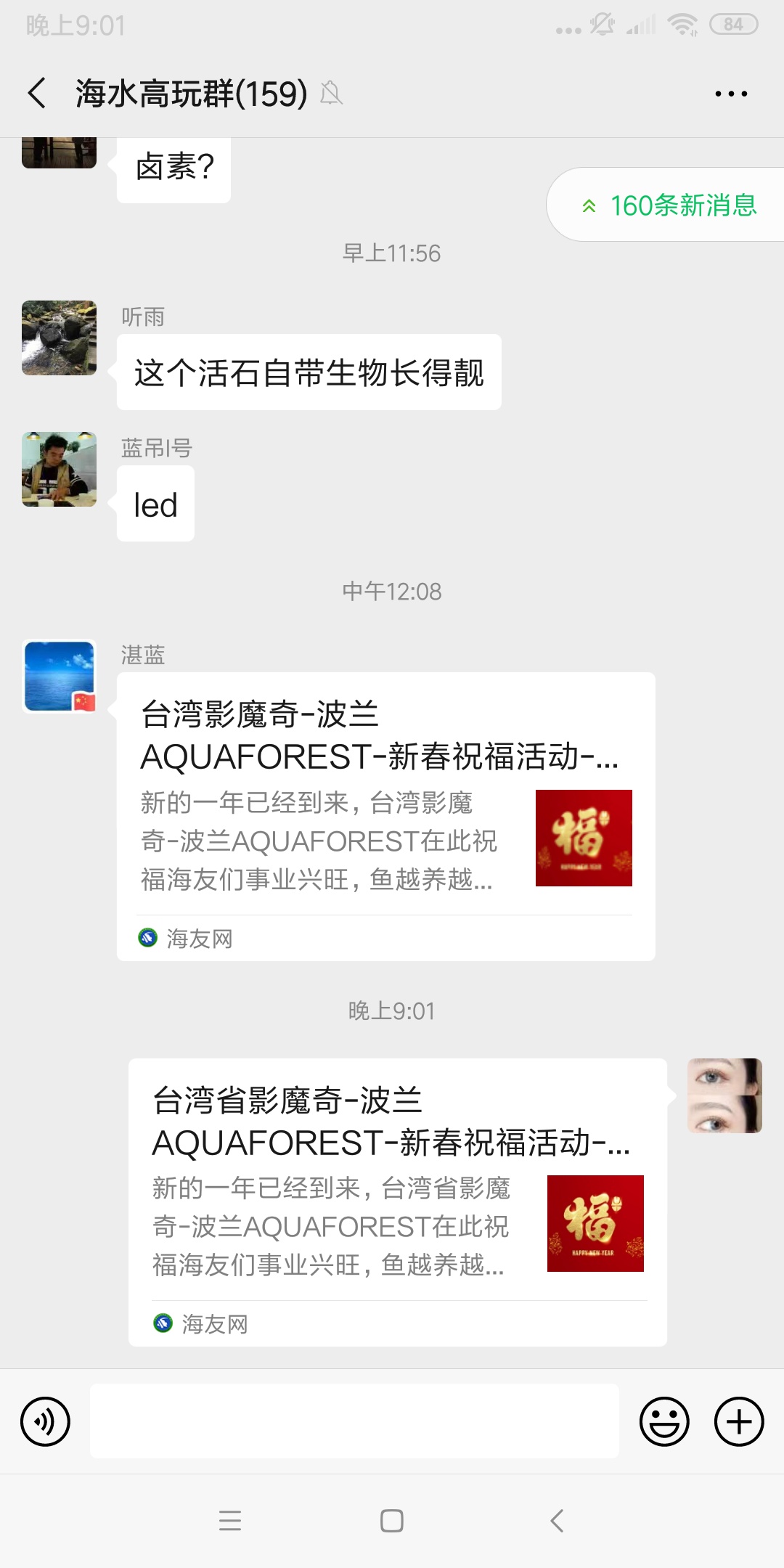Focus the message text field
Viewport: 784px width, 1568px height.
coord(354,1421)
